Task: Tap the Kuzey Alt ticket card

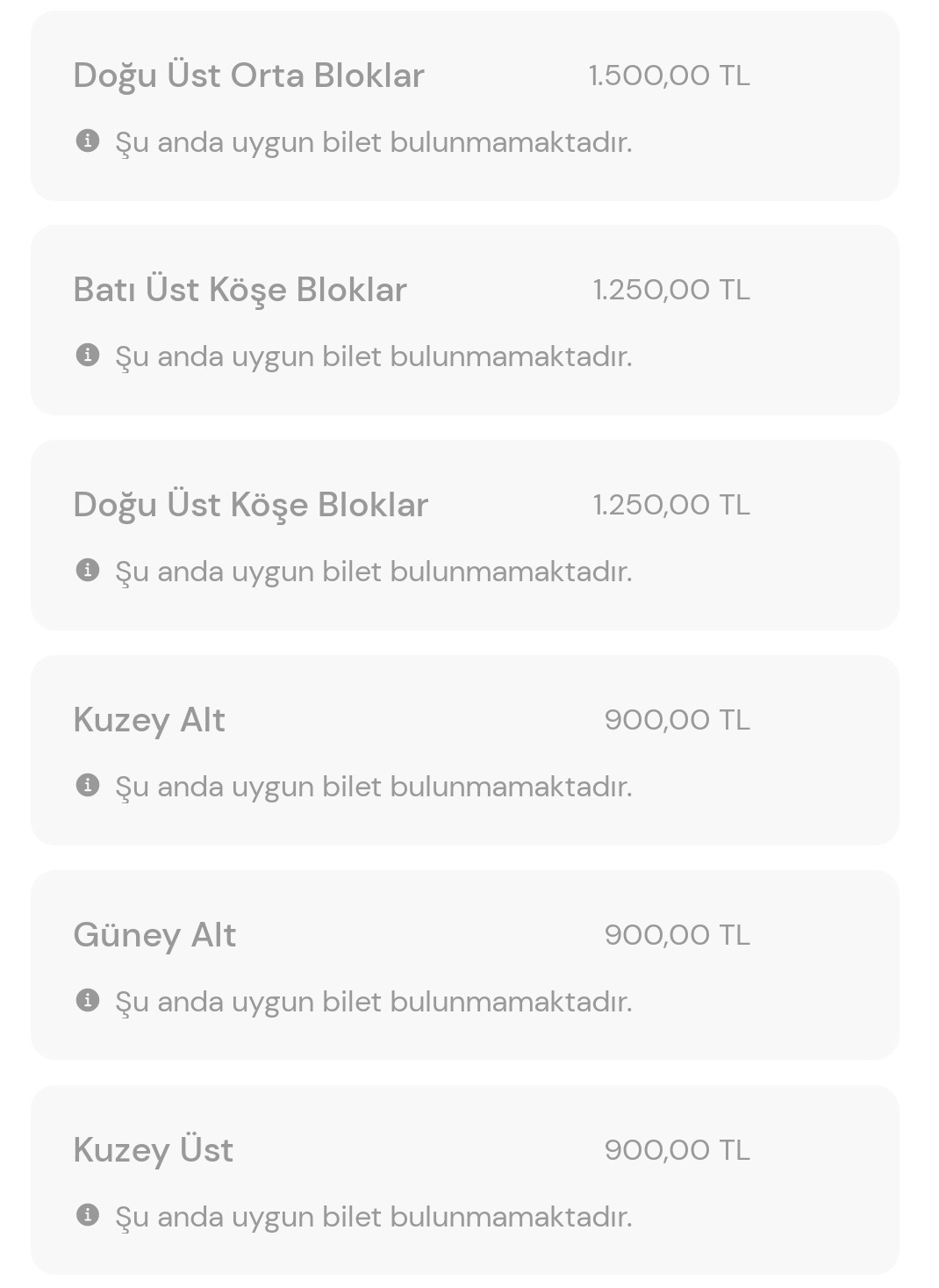Action: [x=464, y=751]
